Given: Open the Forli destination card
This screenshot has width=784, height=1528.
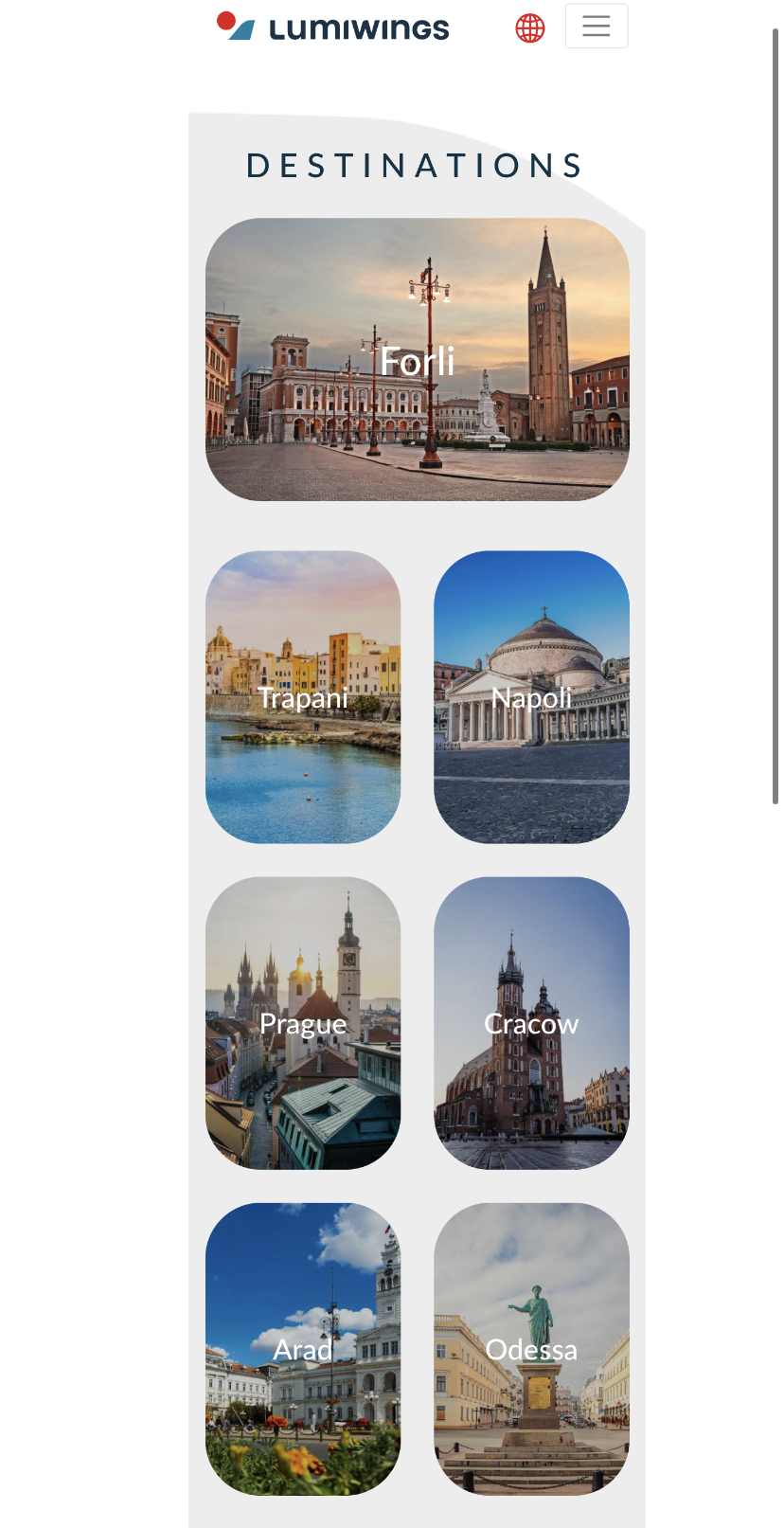Looking at the screenshot, I should coord(417,360).
